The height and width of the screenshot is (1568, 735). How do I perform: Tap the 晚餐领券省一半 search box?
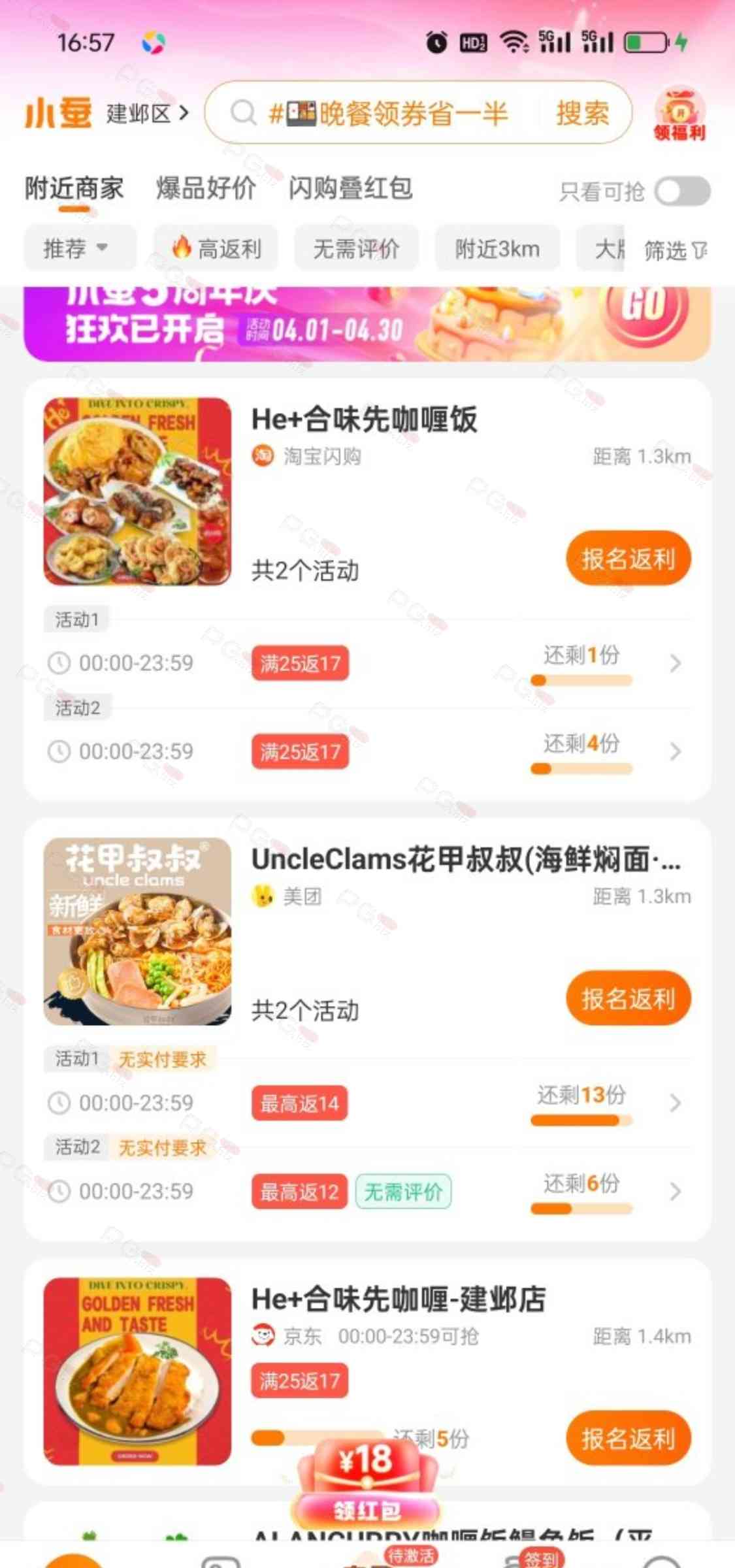pyautogui.click(x=385, y=114)
